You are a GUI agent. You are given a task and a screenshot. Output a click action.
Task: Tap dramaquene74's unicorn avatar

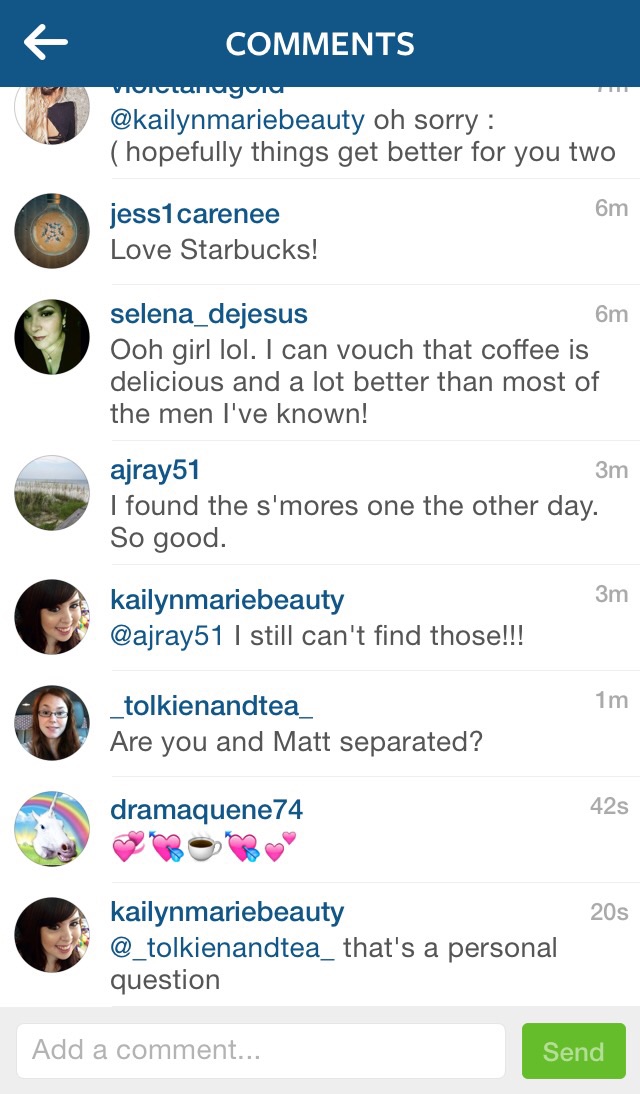click(52, 829)
